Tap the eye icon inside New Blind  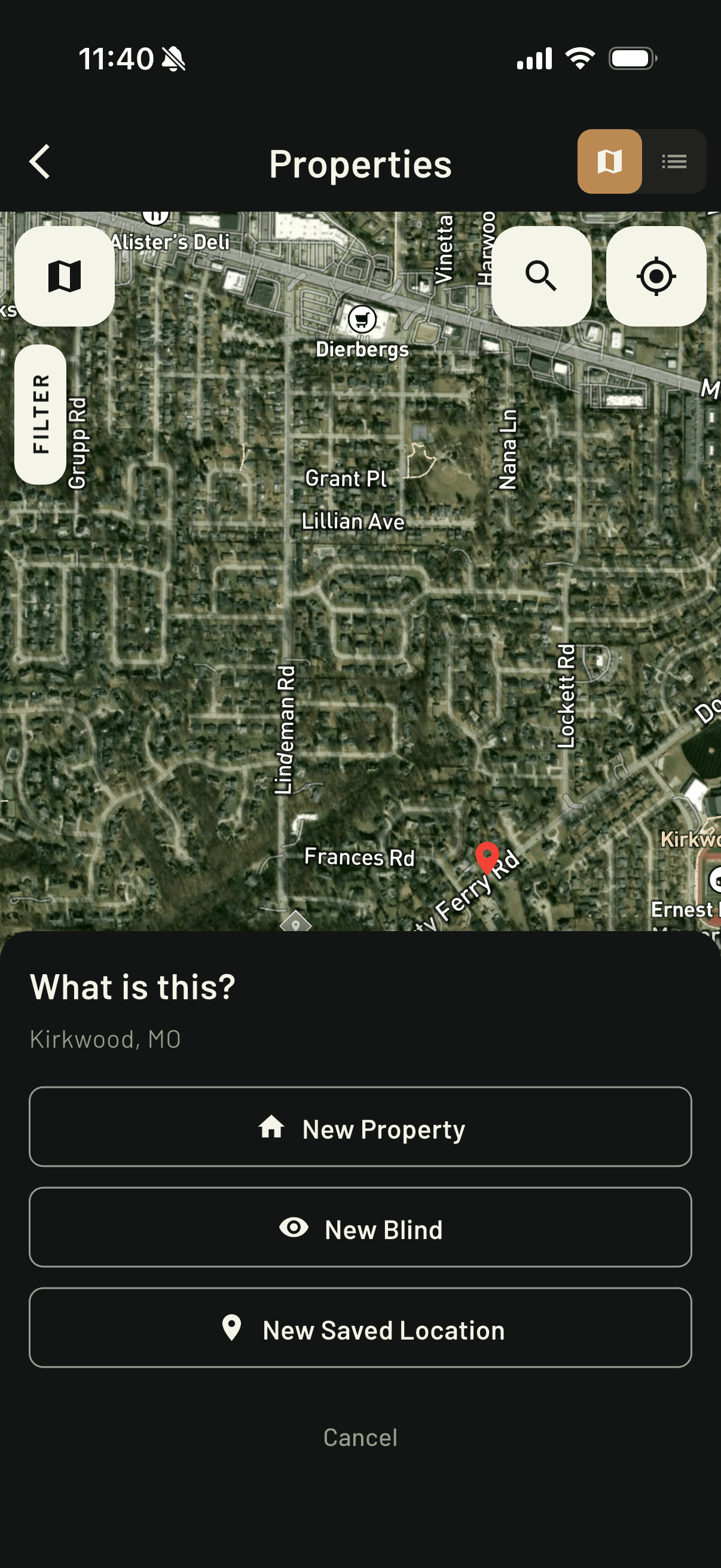tap(295, 1228)
